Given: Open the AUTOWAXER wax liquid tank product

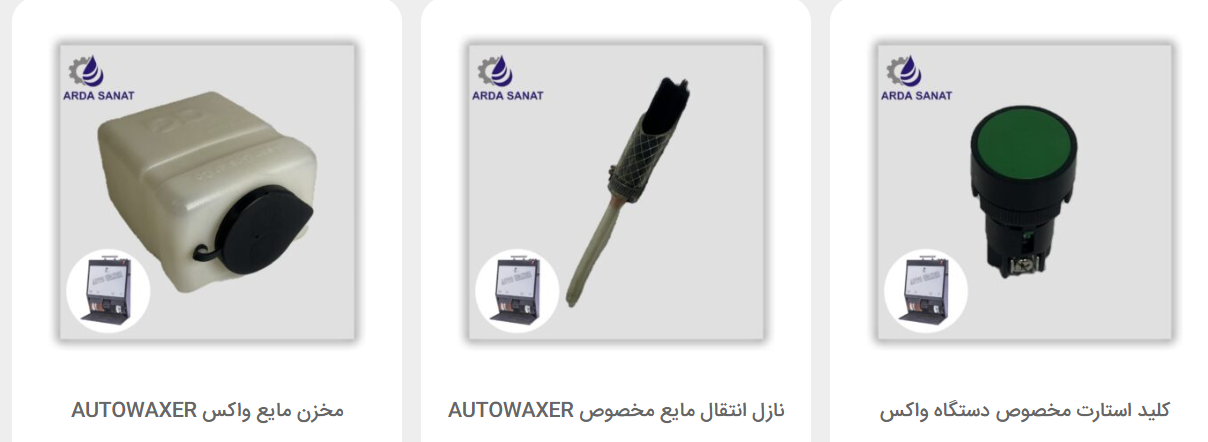Looking at the screenshot, I should pyautogui.click(x=207, y=410).
